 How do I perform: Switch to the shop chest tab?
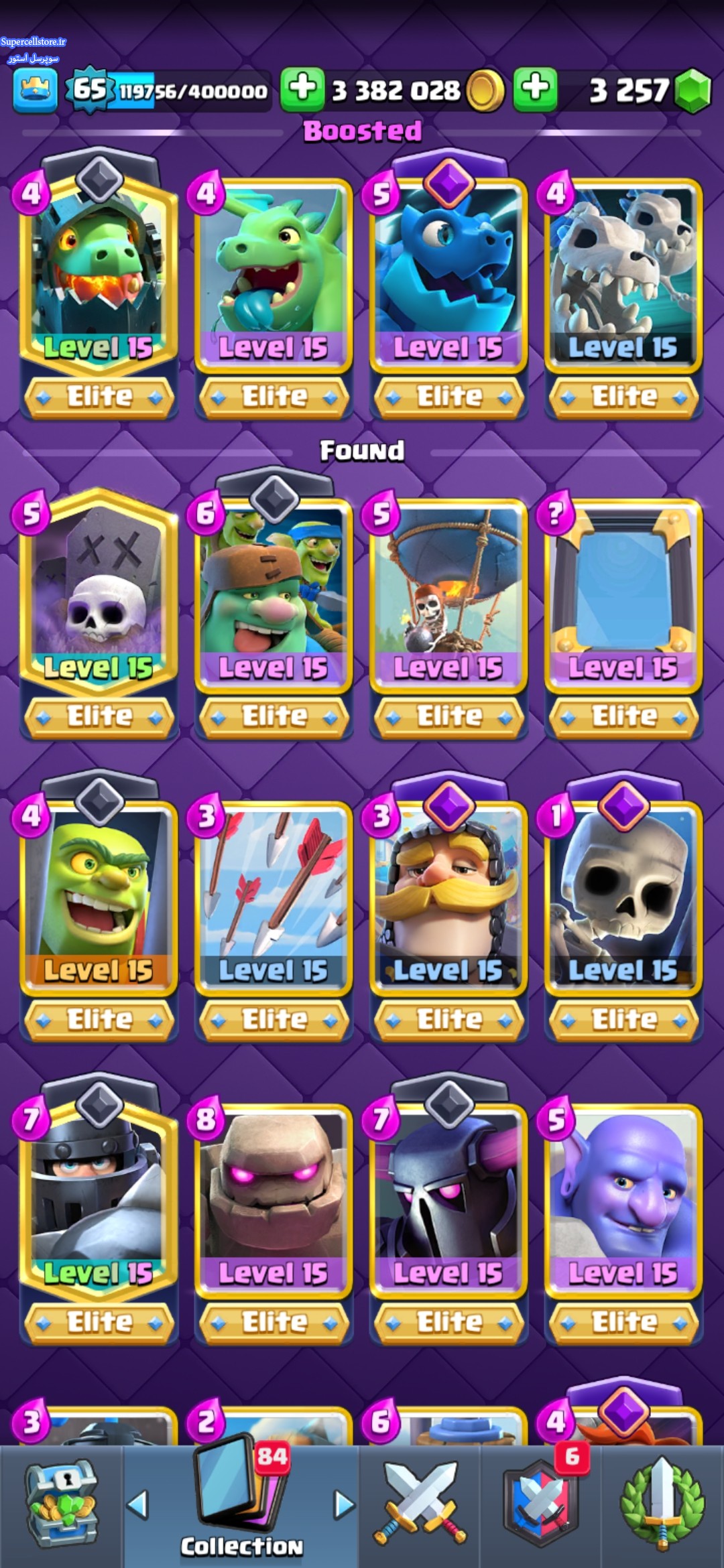pyautogui.click(x=62, y=1505)
